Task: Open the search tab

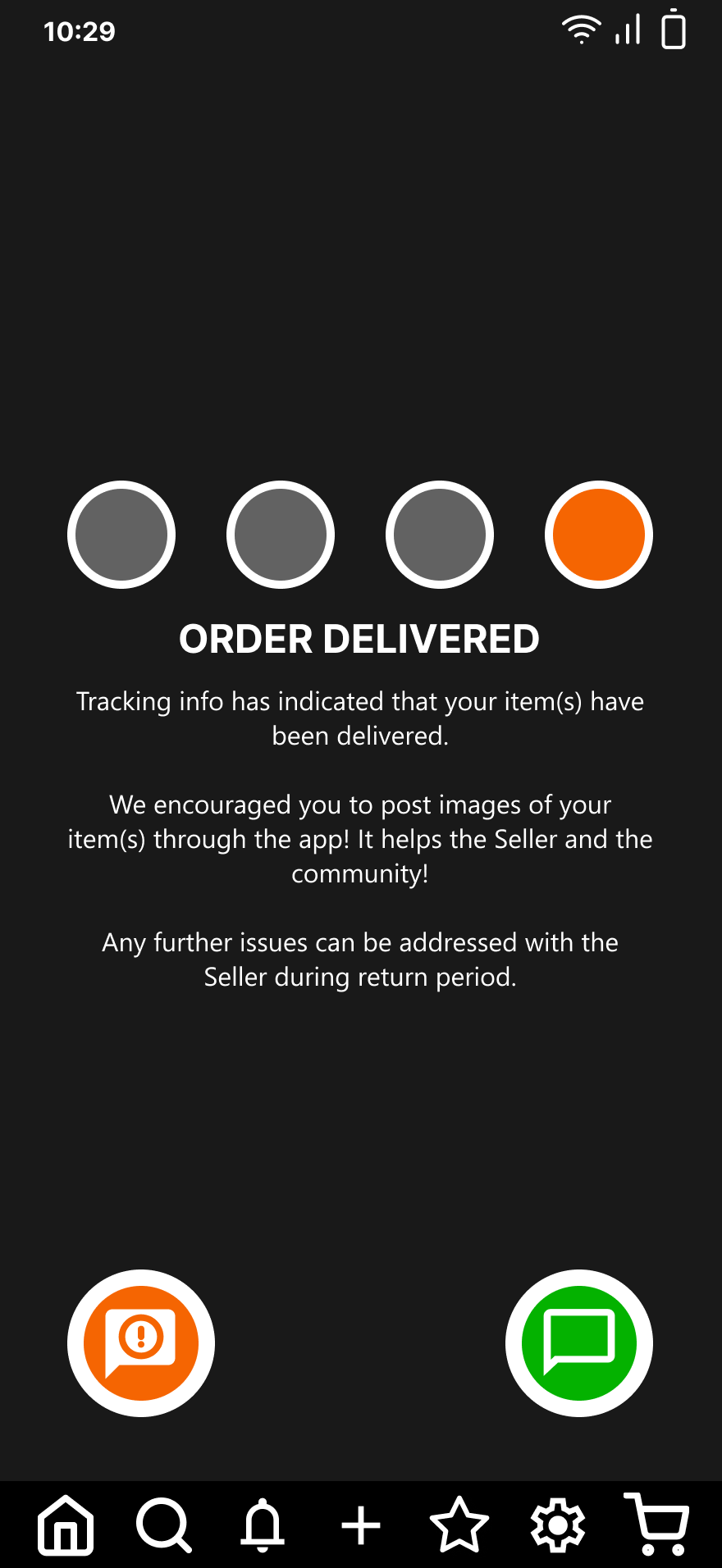Action: tap(164, 1525)
